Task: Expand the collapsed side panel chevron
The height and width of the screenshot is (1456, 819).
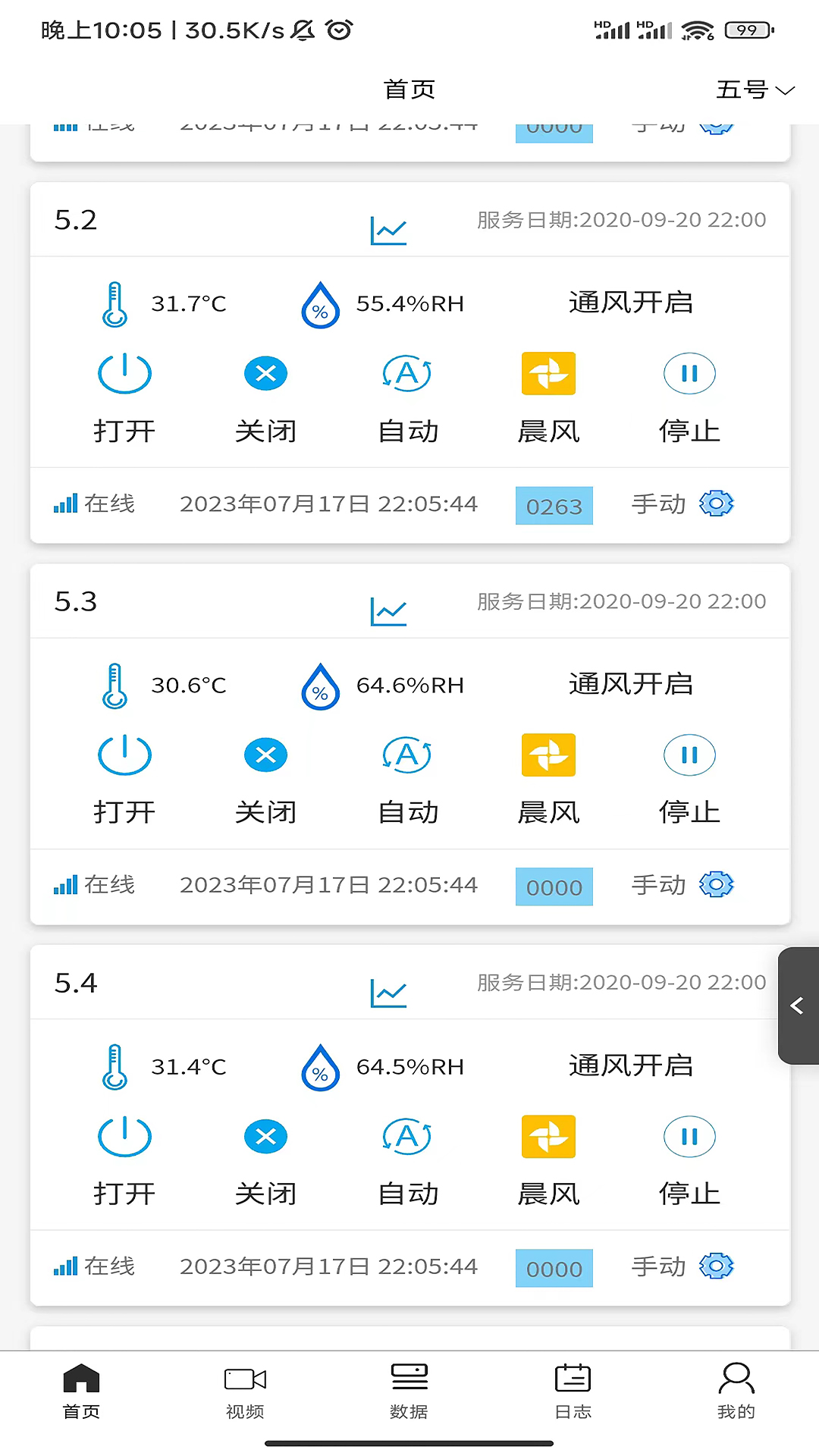Action: point(799,1006)
